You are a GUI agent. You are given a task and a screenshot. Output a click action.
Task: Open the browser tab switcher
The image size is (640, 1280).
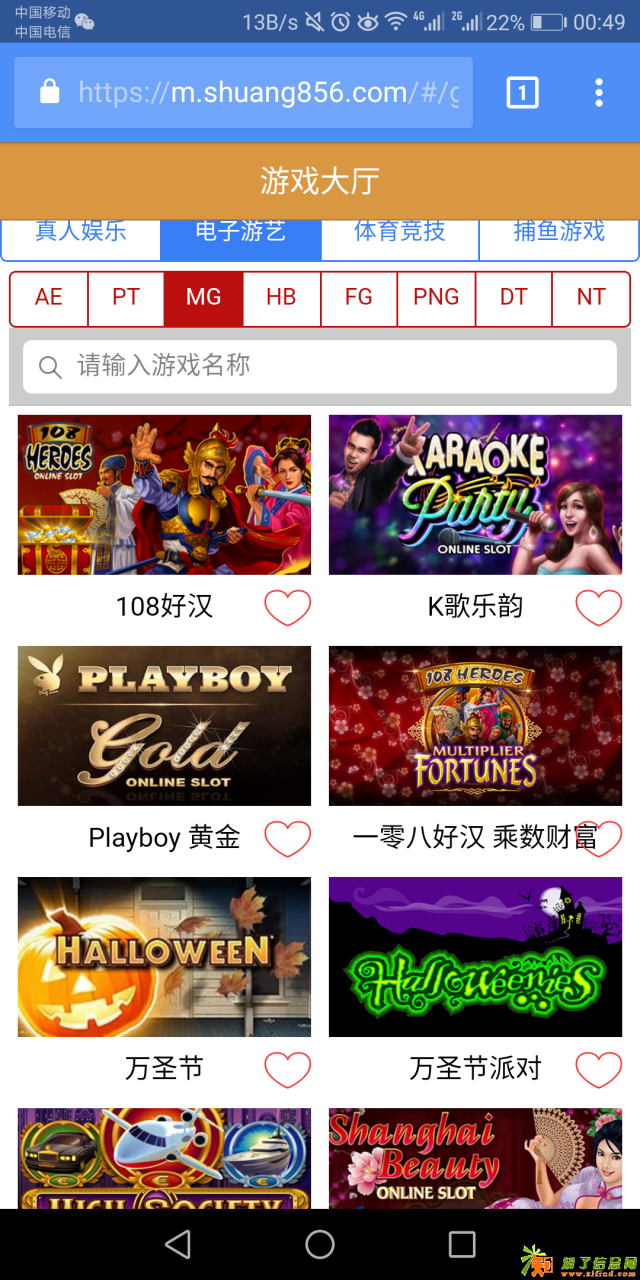pos(522,93)
